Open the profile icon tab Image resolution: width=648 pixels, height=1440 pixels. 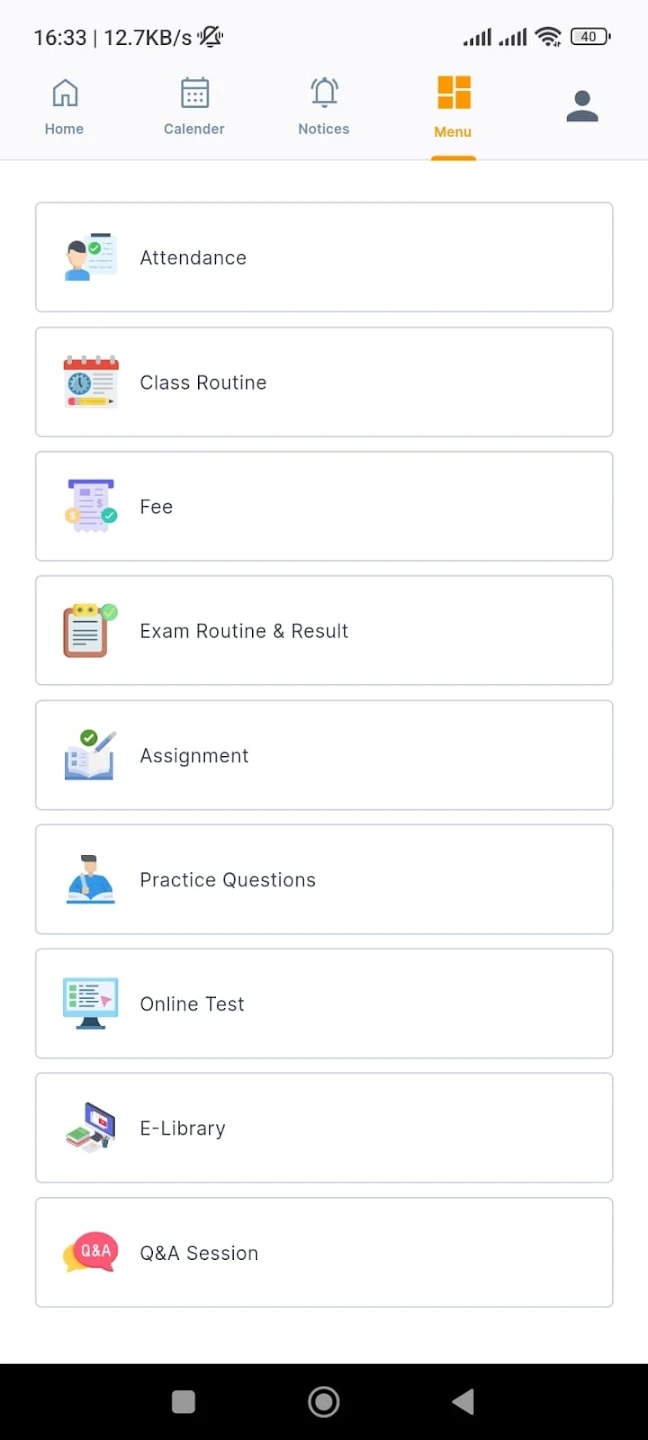pos(582,106)
